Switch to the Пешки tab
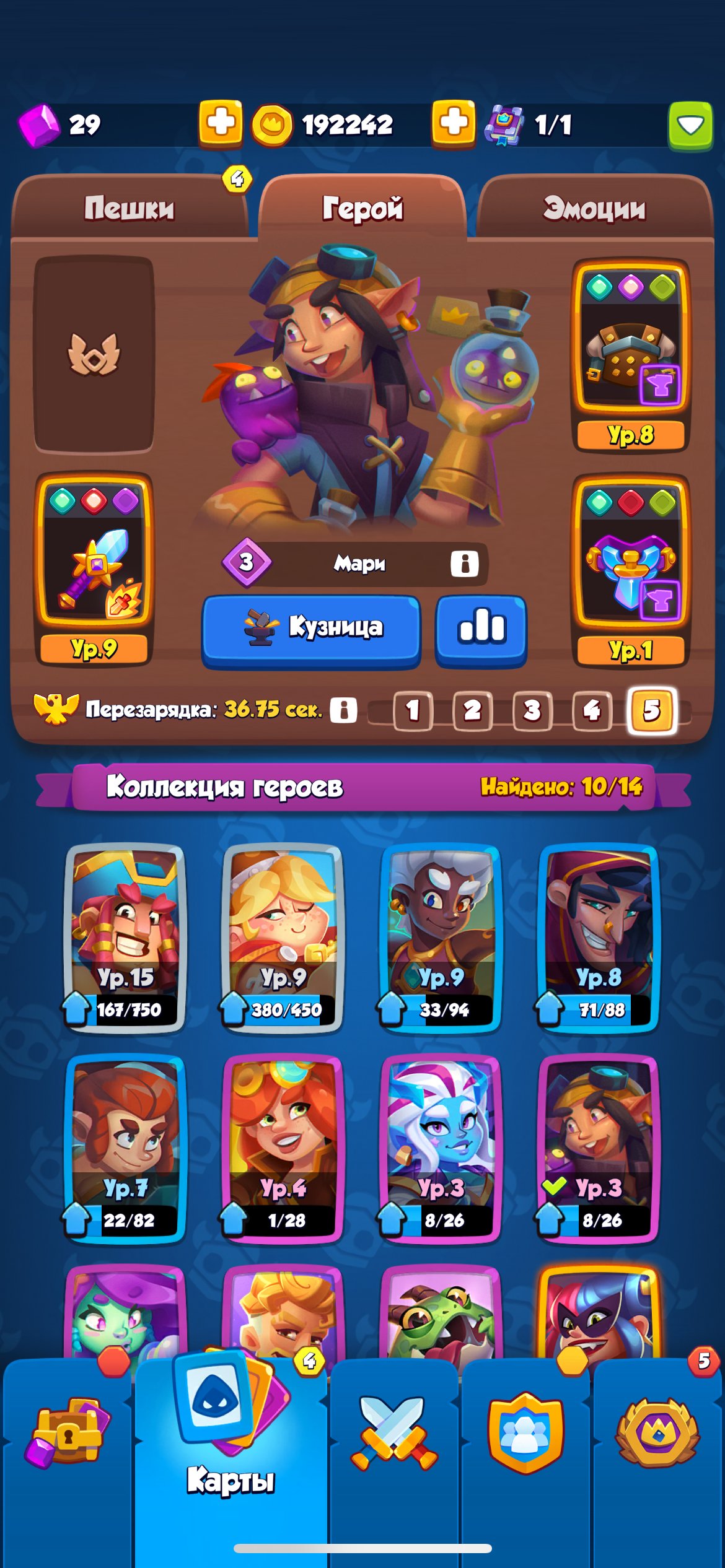725x1568 pixels. pyautogui.click(x=130, y=208)
